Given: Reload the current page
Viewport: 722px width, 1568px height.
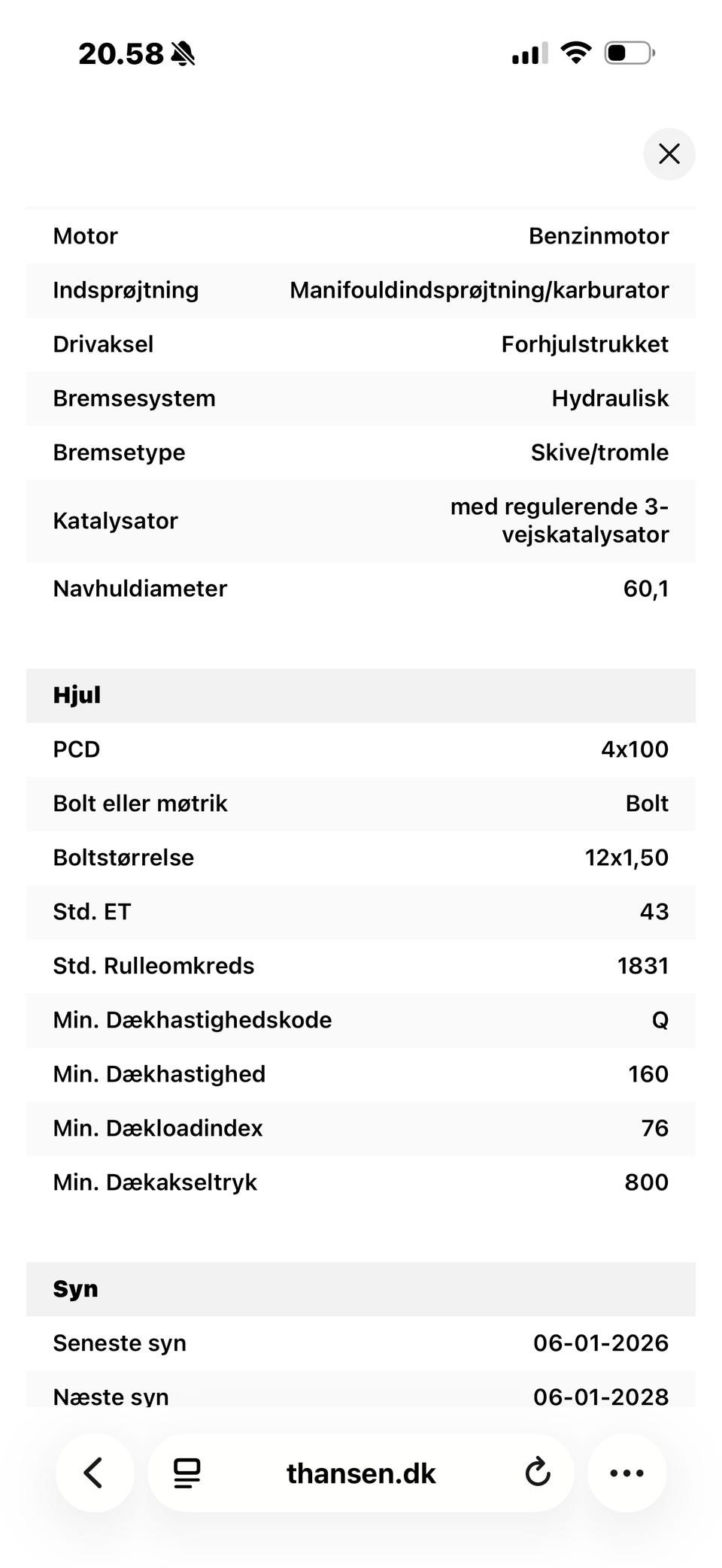Looking at the screenshot, I should click(537, 1473).
